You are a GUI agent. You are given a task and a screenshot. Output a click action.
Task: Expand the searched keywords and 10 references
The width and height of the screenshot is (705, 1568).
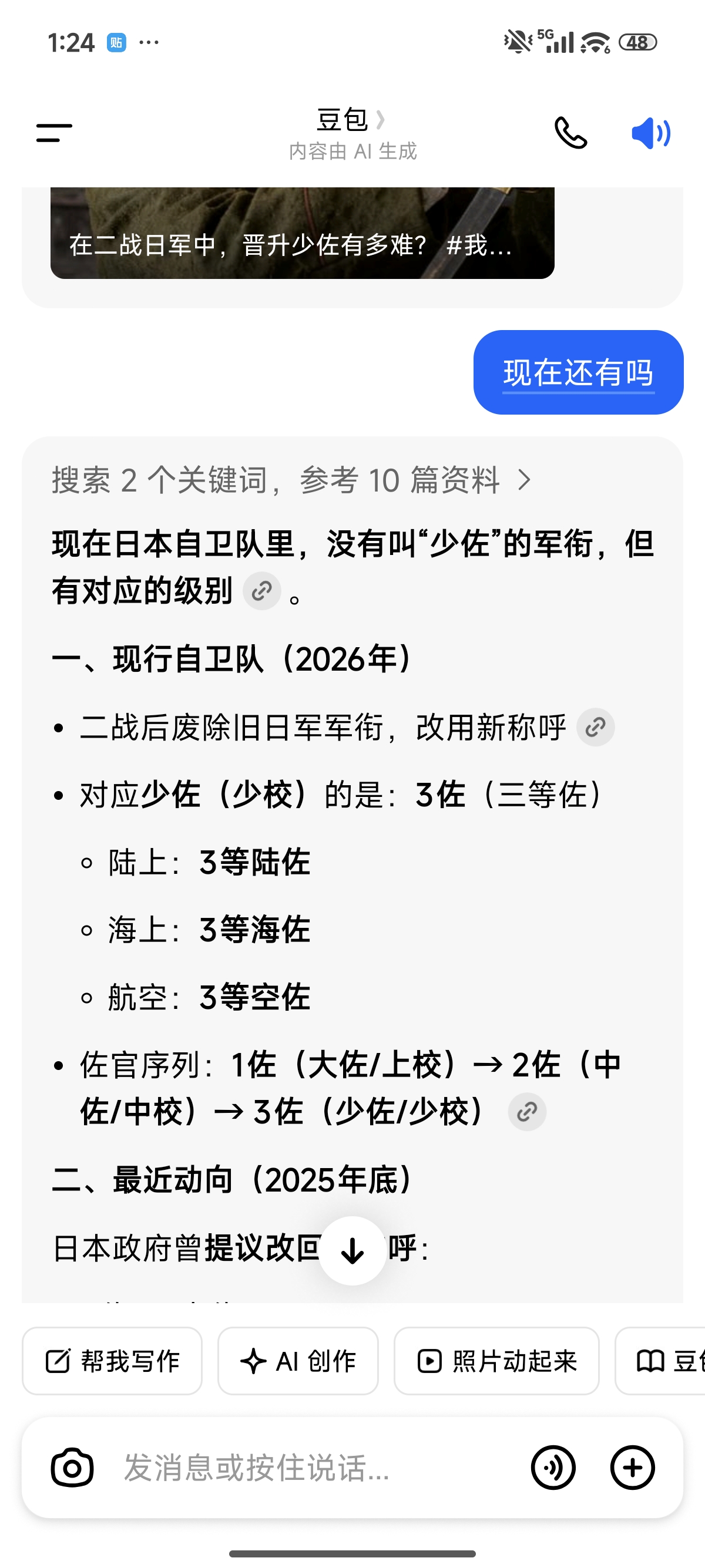pos(291,480)
